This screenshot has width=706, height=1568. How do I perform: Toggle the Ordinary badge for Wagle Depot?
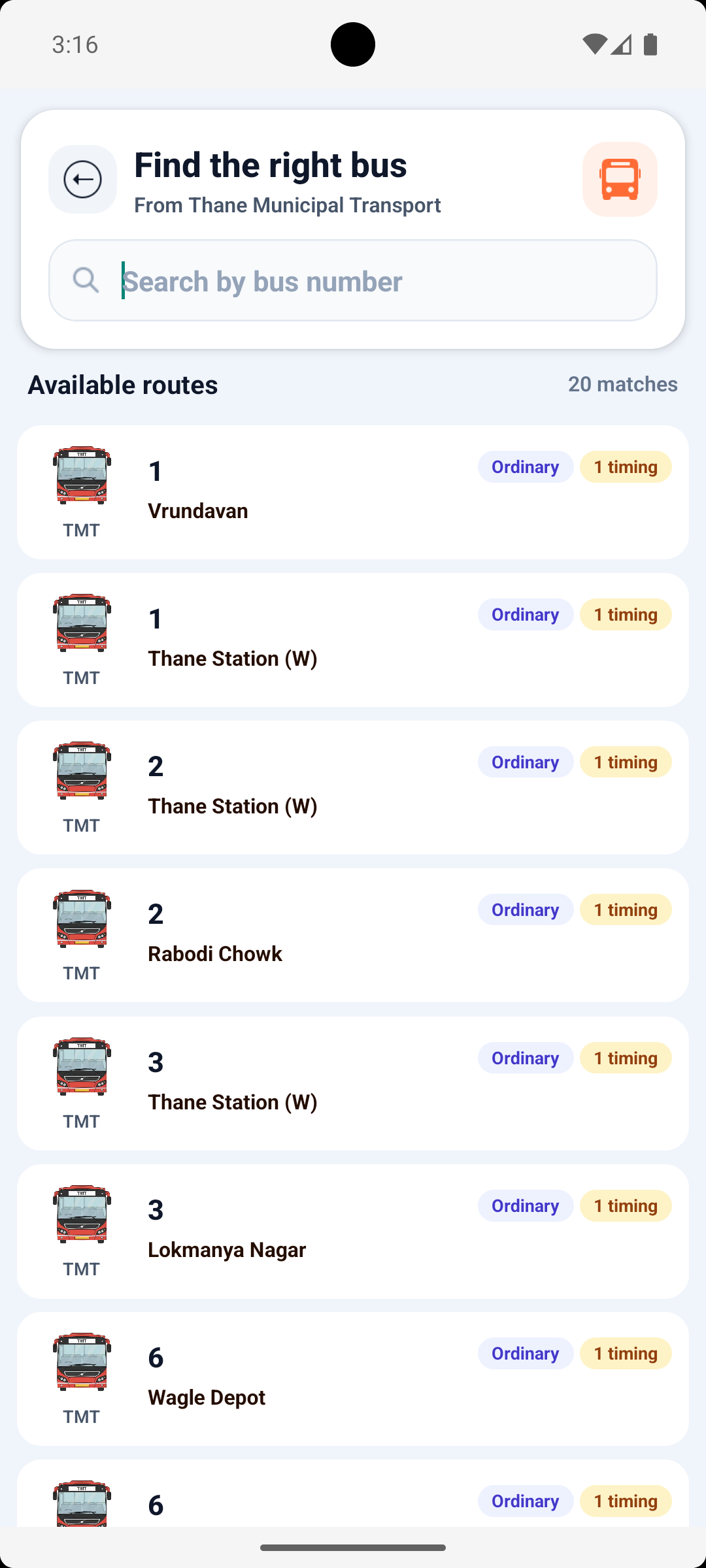pyautogui.click(x=525, y=1353)
